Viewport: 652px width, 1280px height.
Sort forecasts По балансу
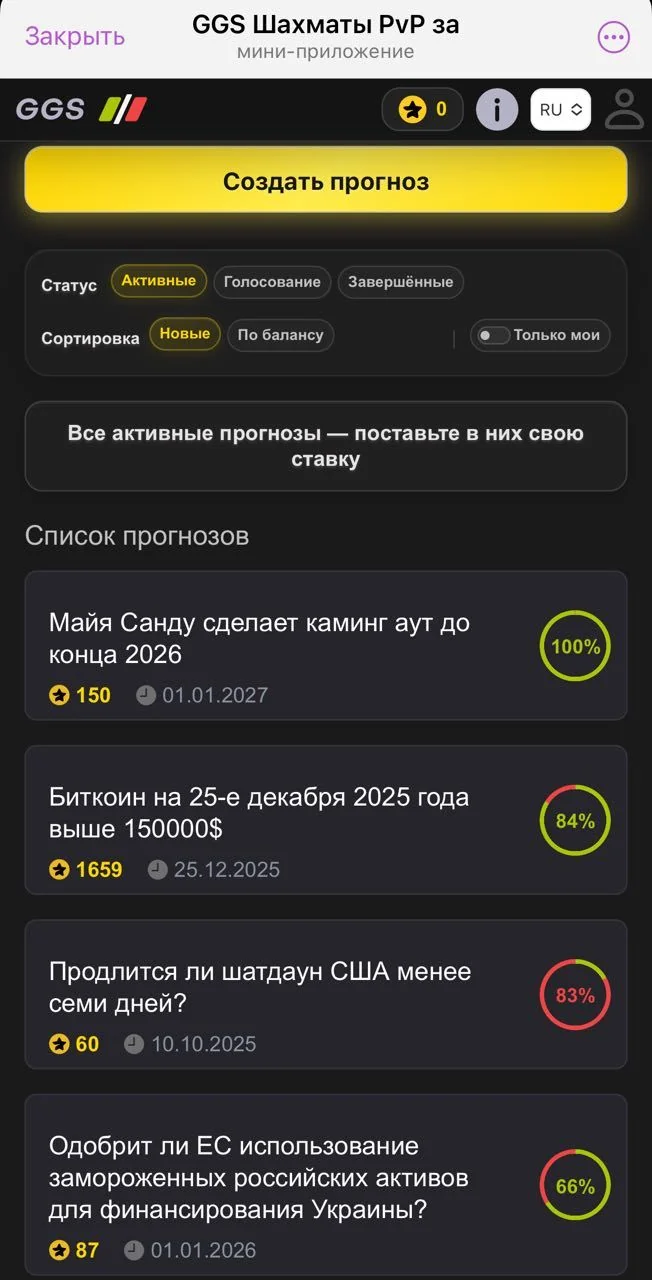pyautogui.click(x=281, y=335)
